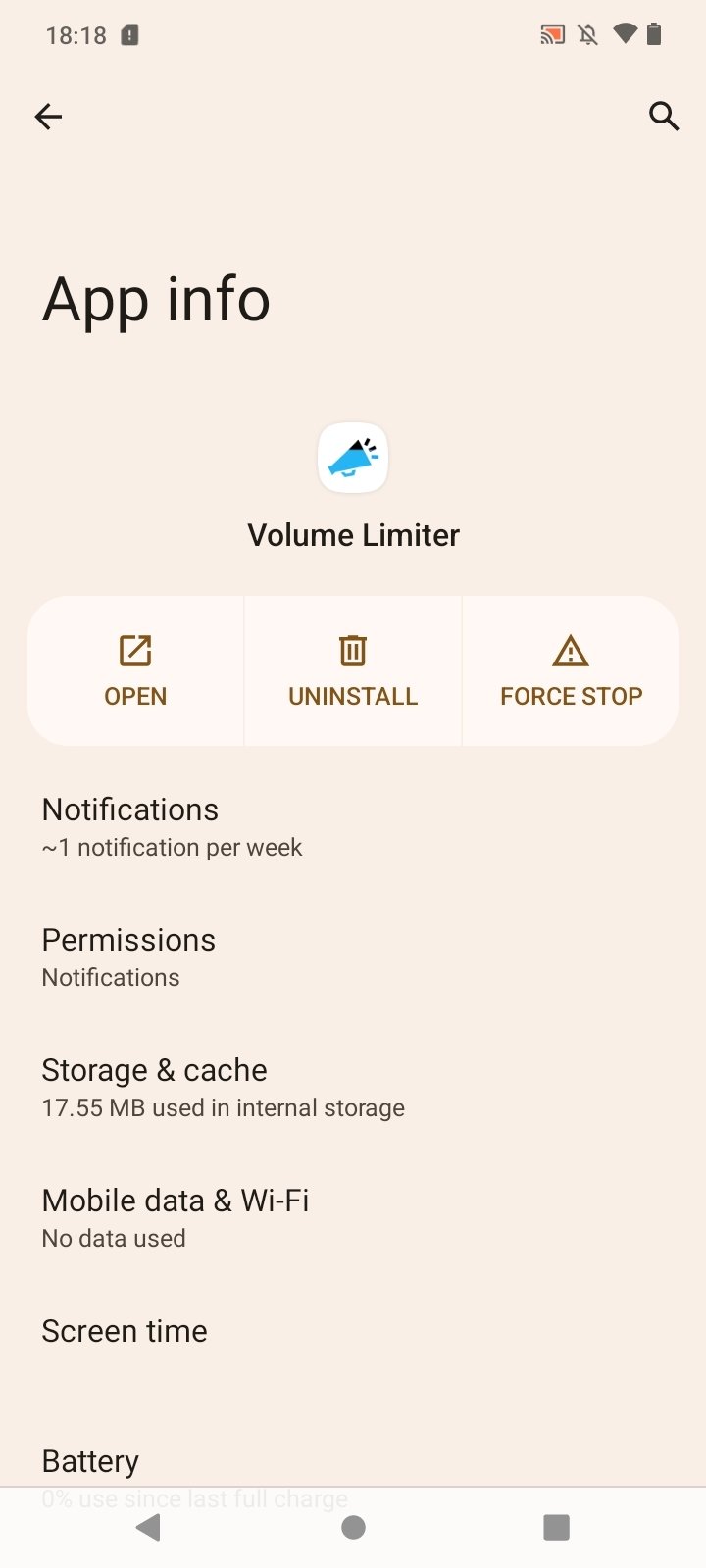
Task: View app Permissions
Action: [x=353, y=957]
